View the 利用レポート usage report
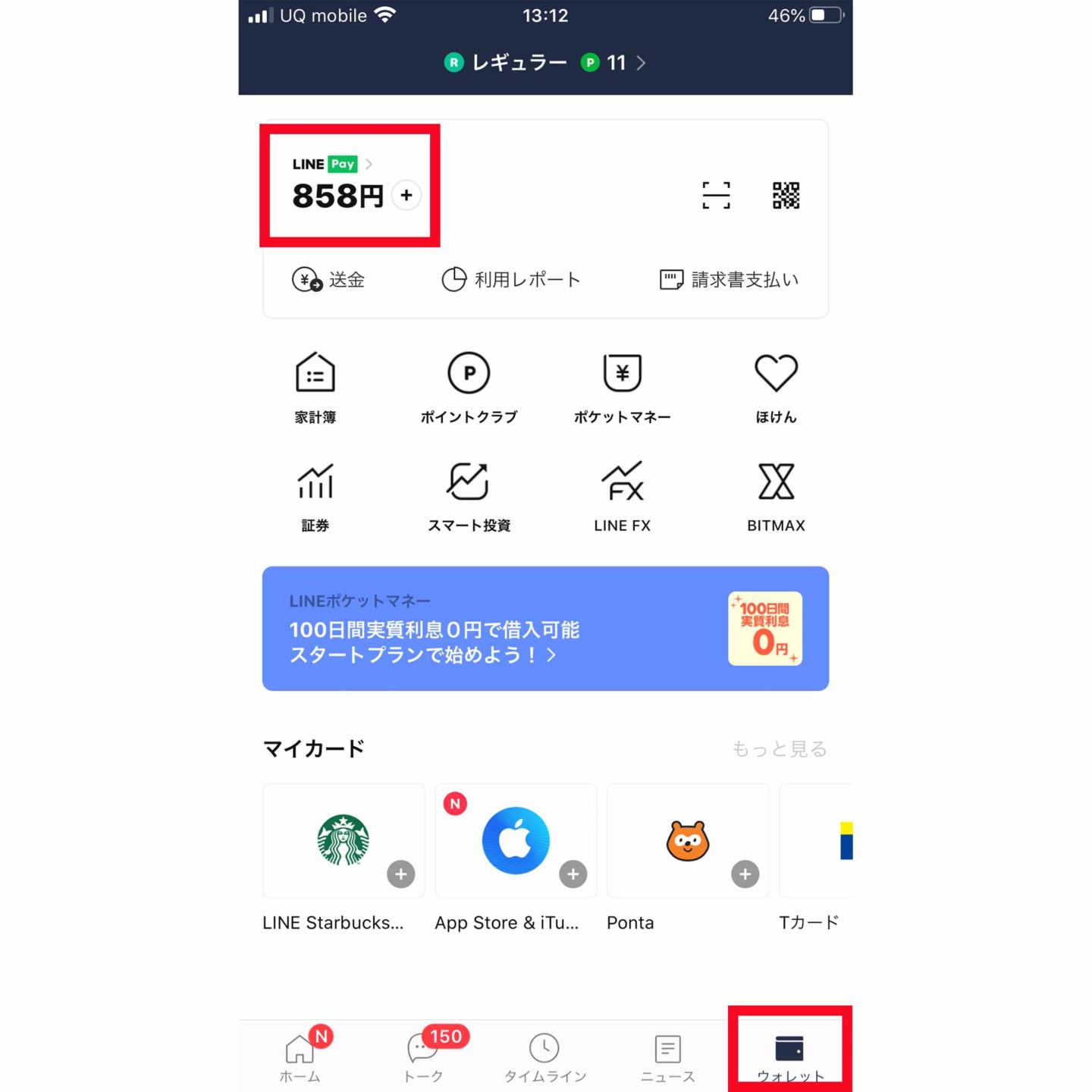Image resolution: width=1092 pixels, height=1092 pixels. click(x=511, y=280)
